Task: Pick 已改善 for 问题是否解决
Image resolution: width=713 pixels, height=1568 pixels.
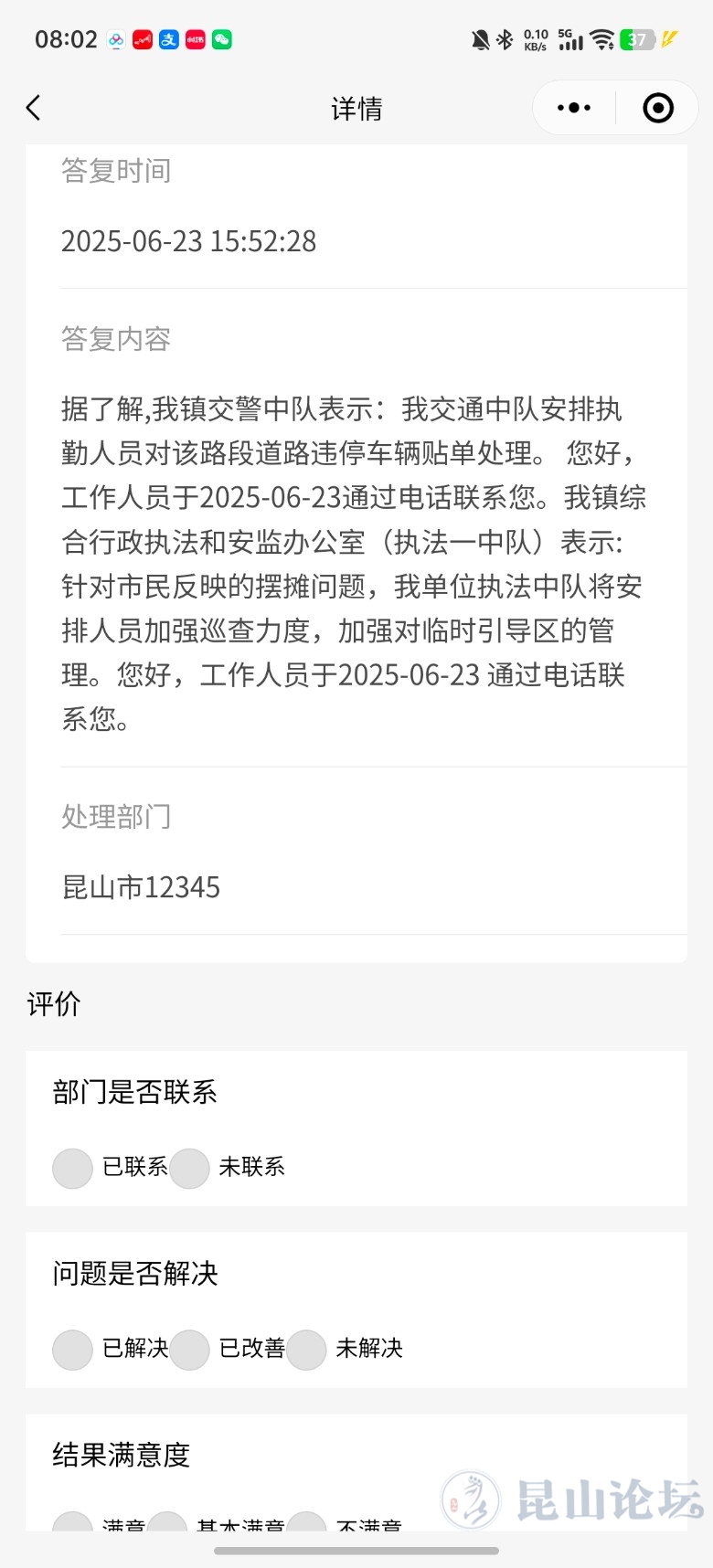Action: point(190,1349)
